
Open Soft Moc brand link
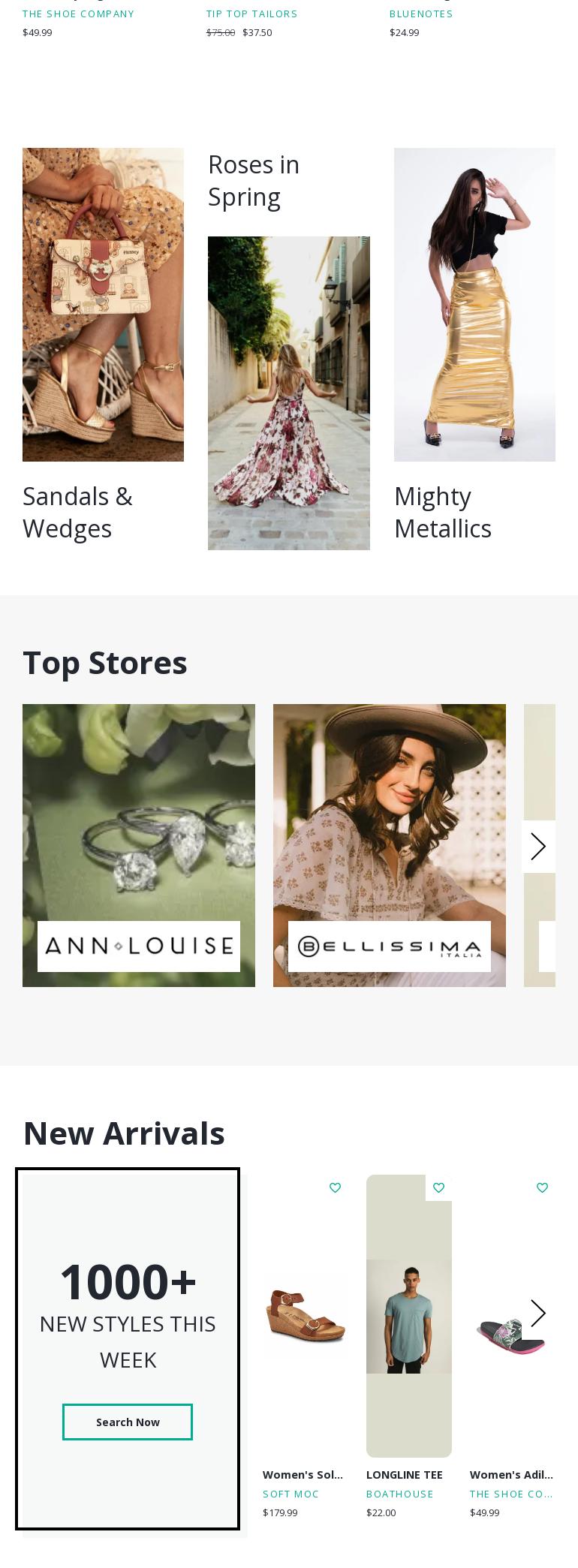coord(291,1494)
